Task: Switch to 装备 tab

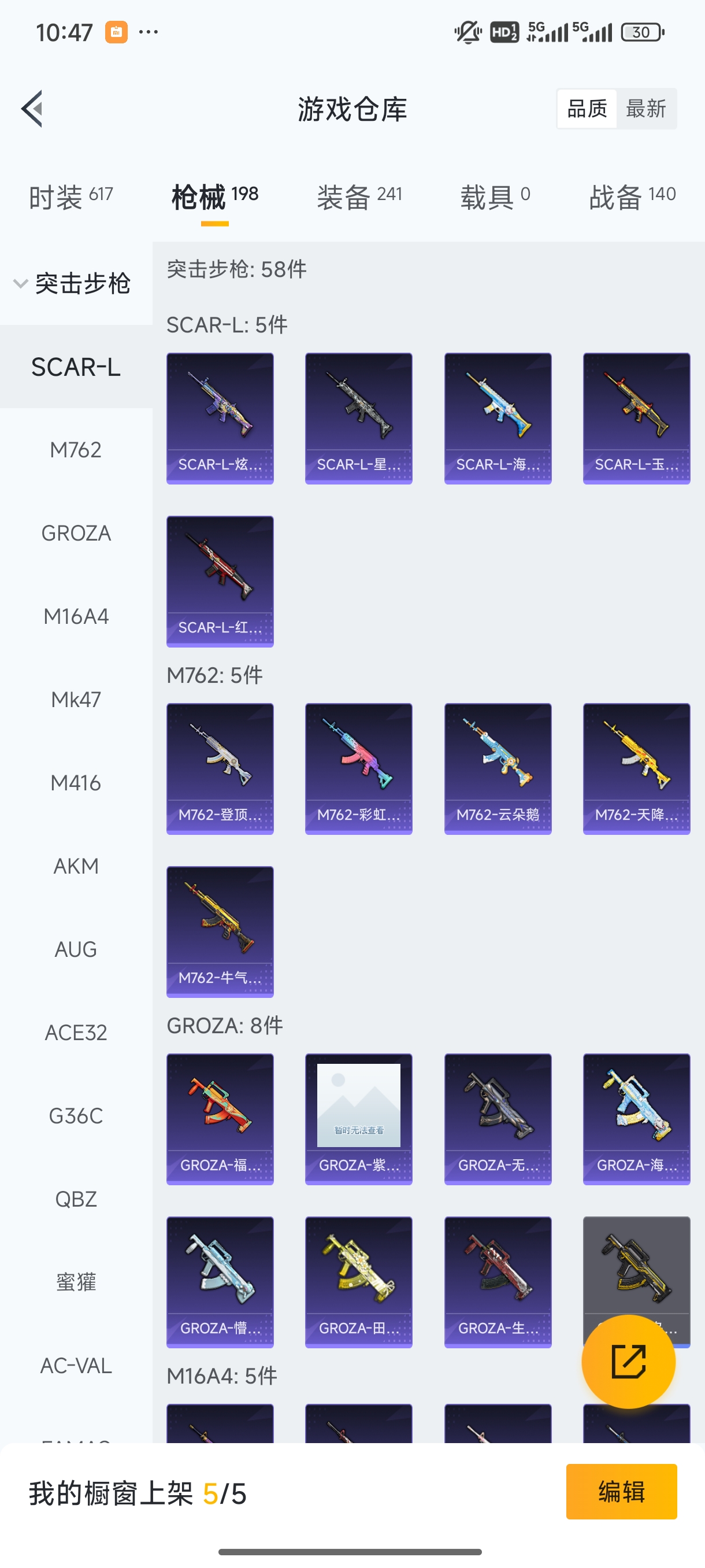Action: tap(359, 197)
